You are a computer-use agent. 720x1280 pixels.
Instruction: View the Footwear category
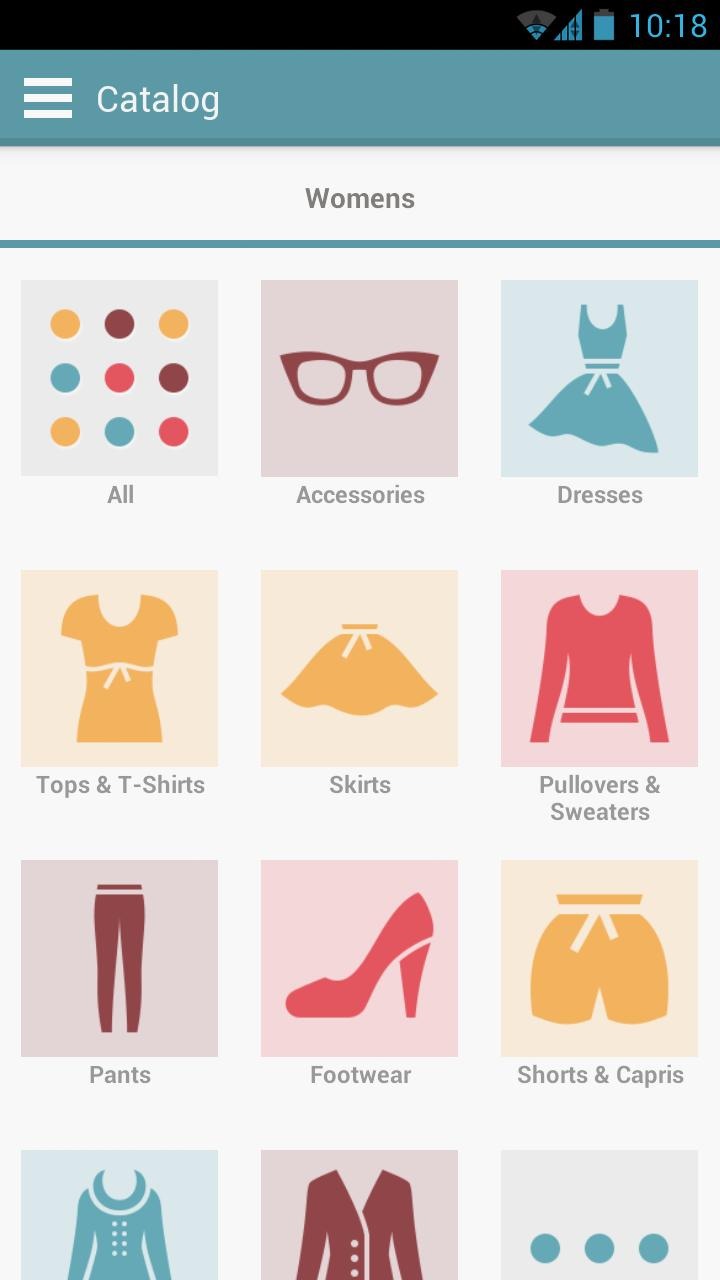[360, 958]
